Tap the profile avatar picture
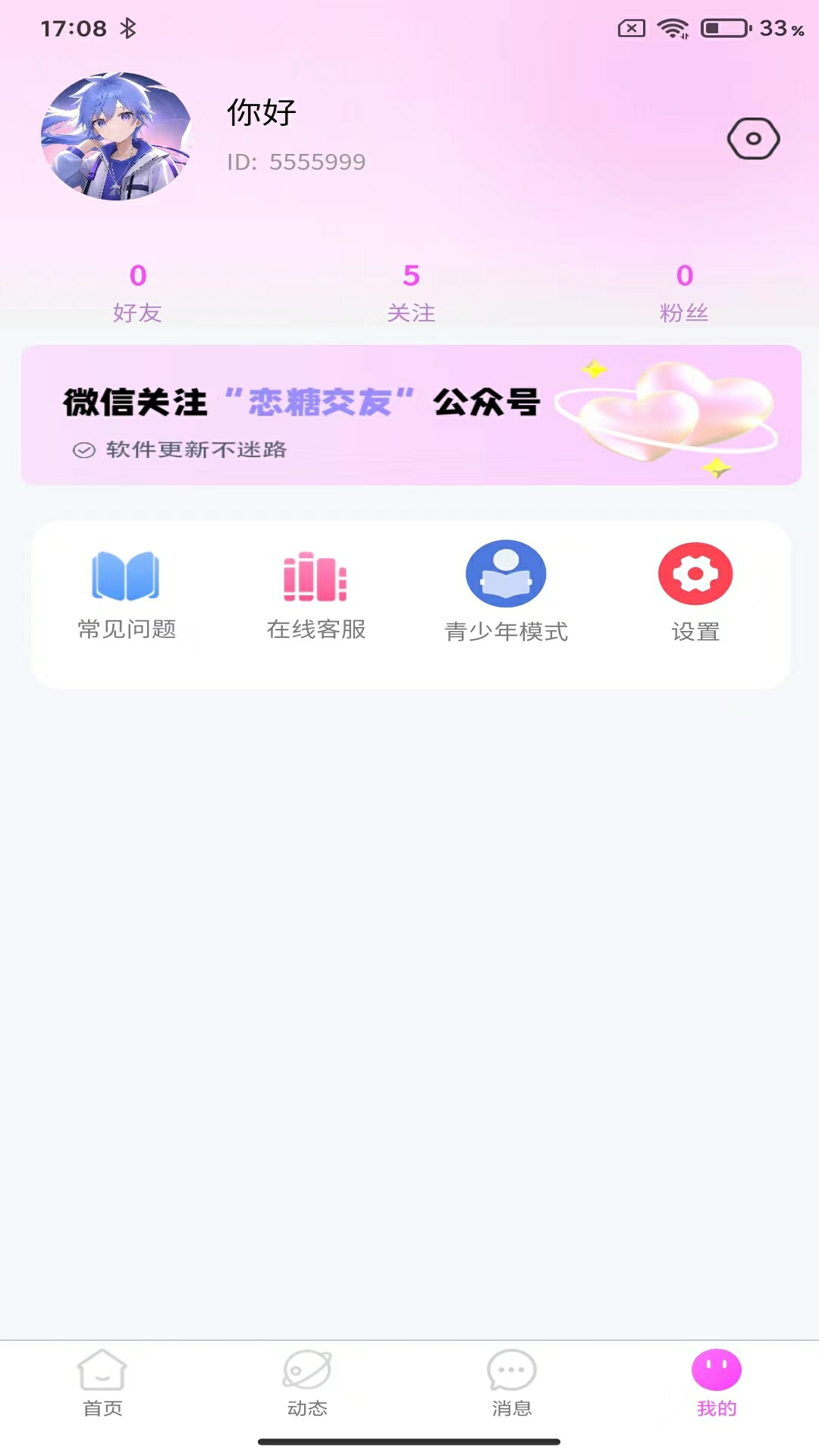 (x=117, y=136)
